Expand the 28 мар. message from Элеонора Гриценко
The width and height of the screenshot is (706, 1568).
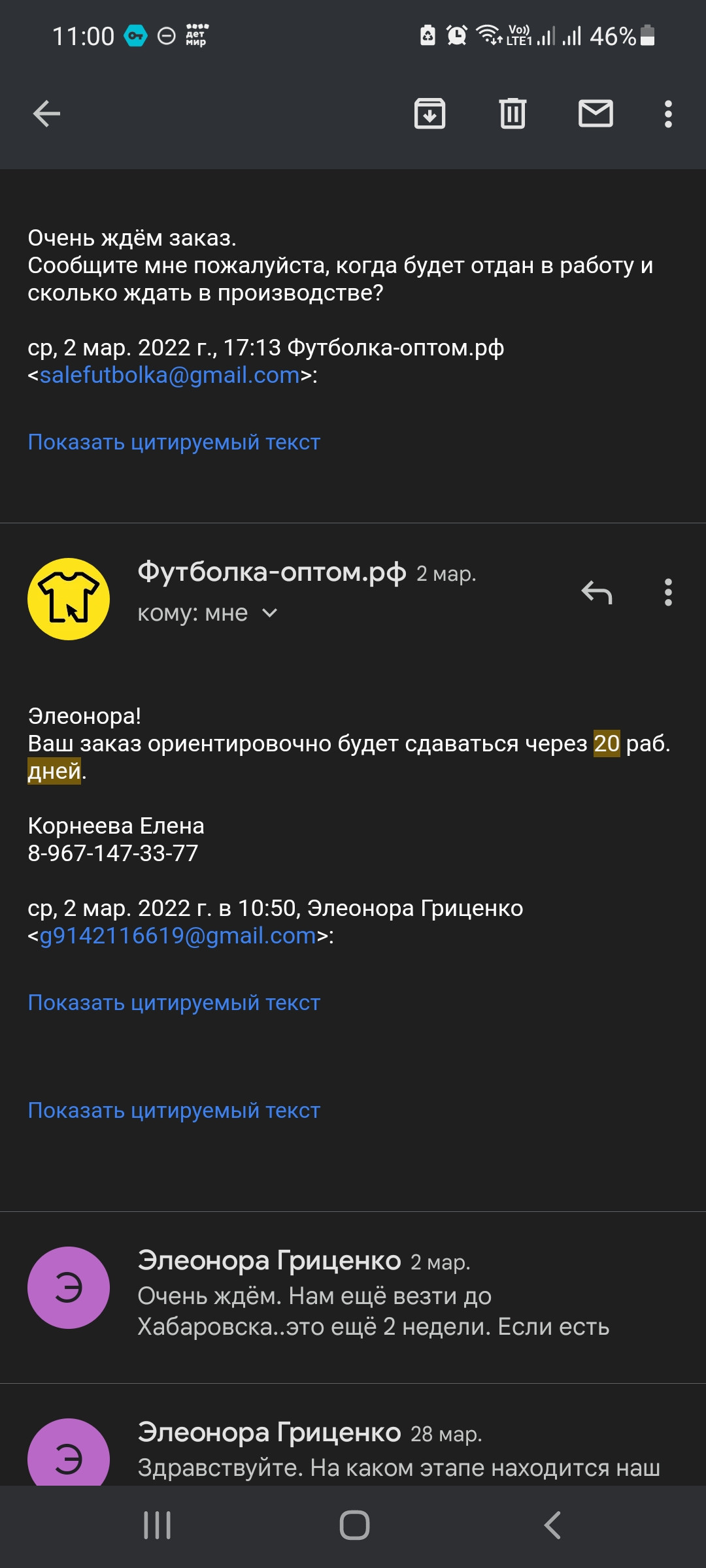click(353, 1436)
